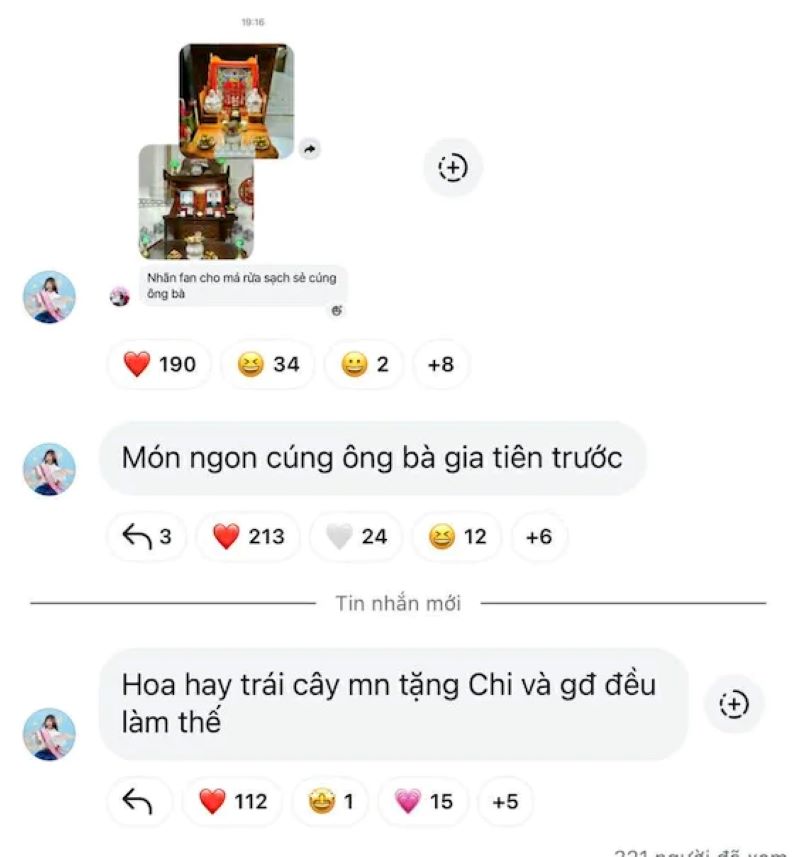Reply to the "Hoa hay trái cây" message
Screen dimensions: 800x857
(137, 801)
